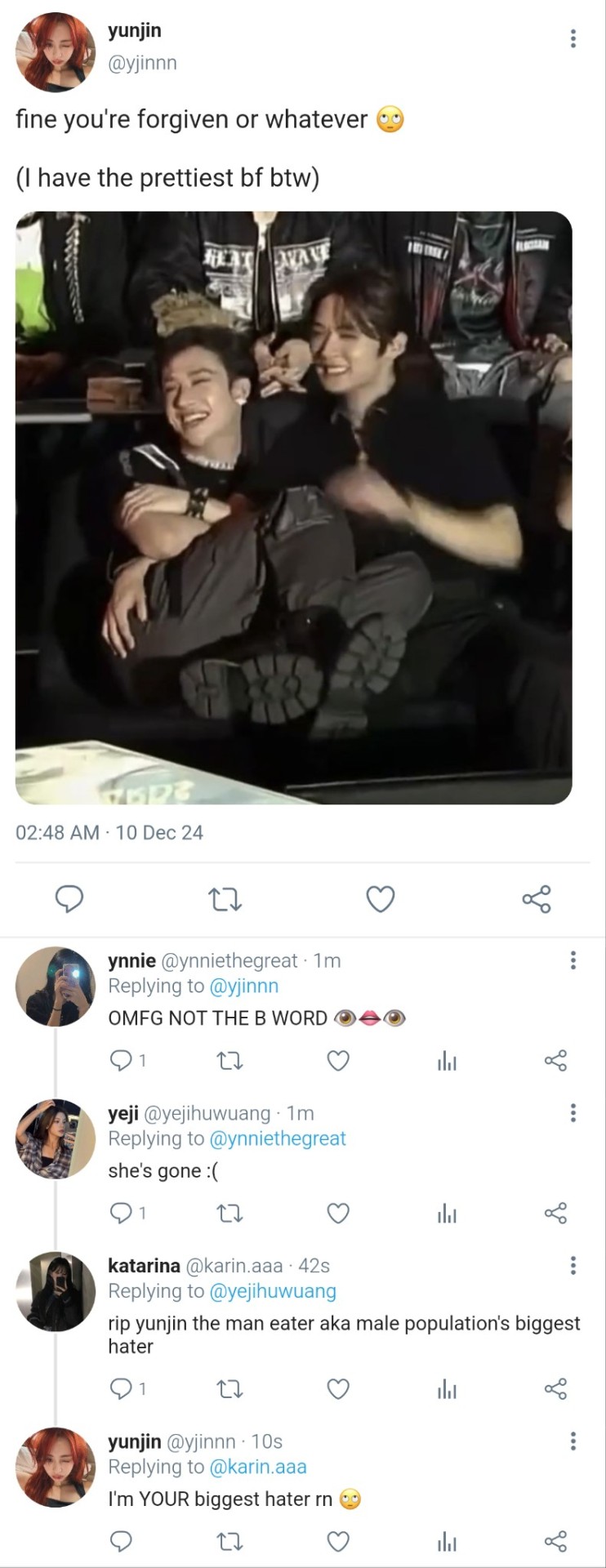Share yunjin's main post

537,899
